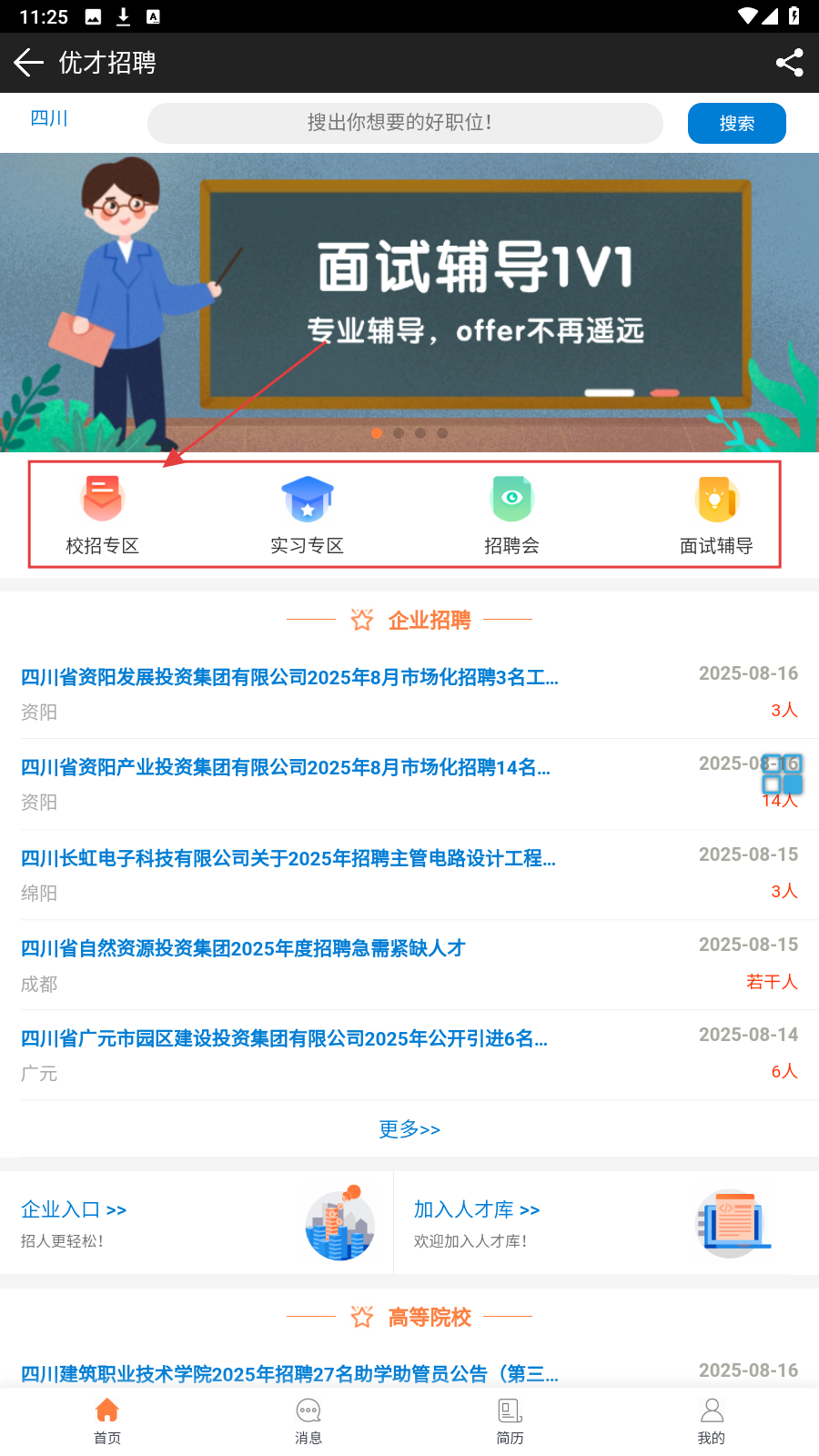Open the 四川省自然资源投资集团 posting
Screen dimensions: 819x1456
tap(243, 948)
